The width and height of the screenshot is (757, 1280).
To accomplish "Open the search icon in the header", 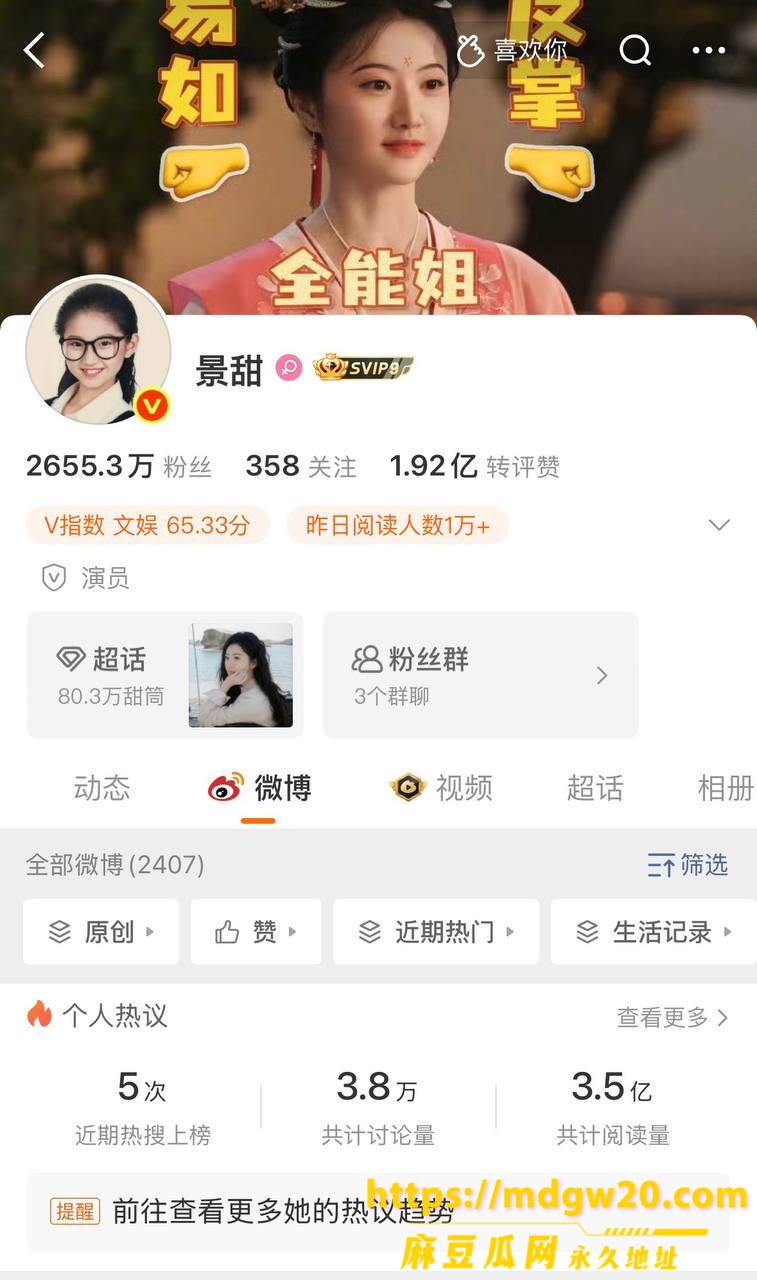I will [635, 49].
